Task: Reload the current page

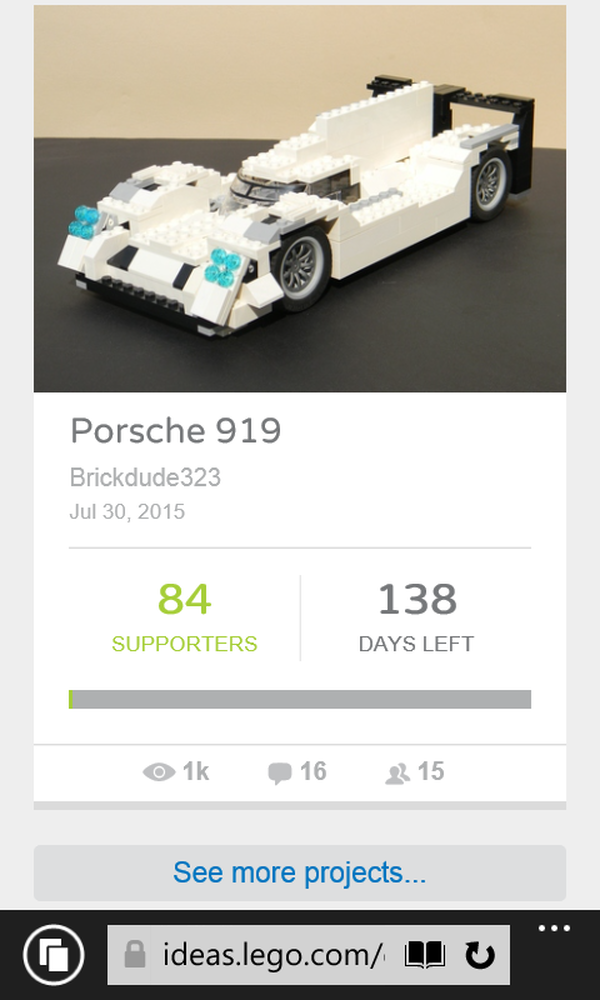Action: point(480,956)
